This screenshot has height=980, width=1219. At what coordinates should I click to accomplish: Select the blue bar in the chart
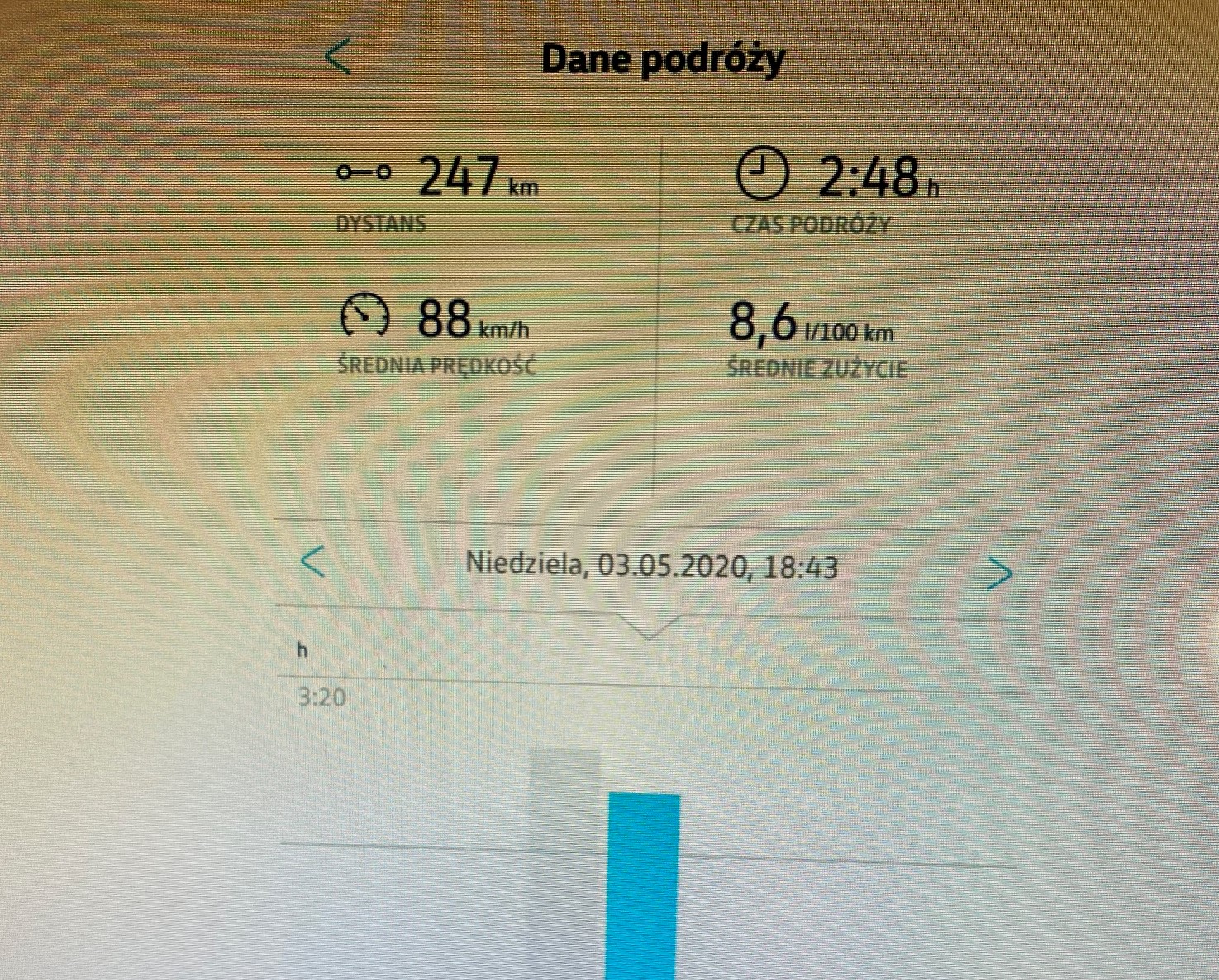tap(643, 884)
